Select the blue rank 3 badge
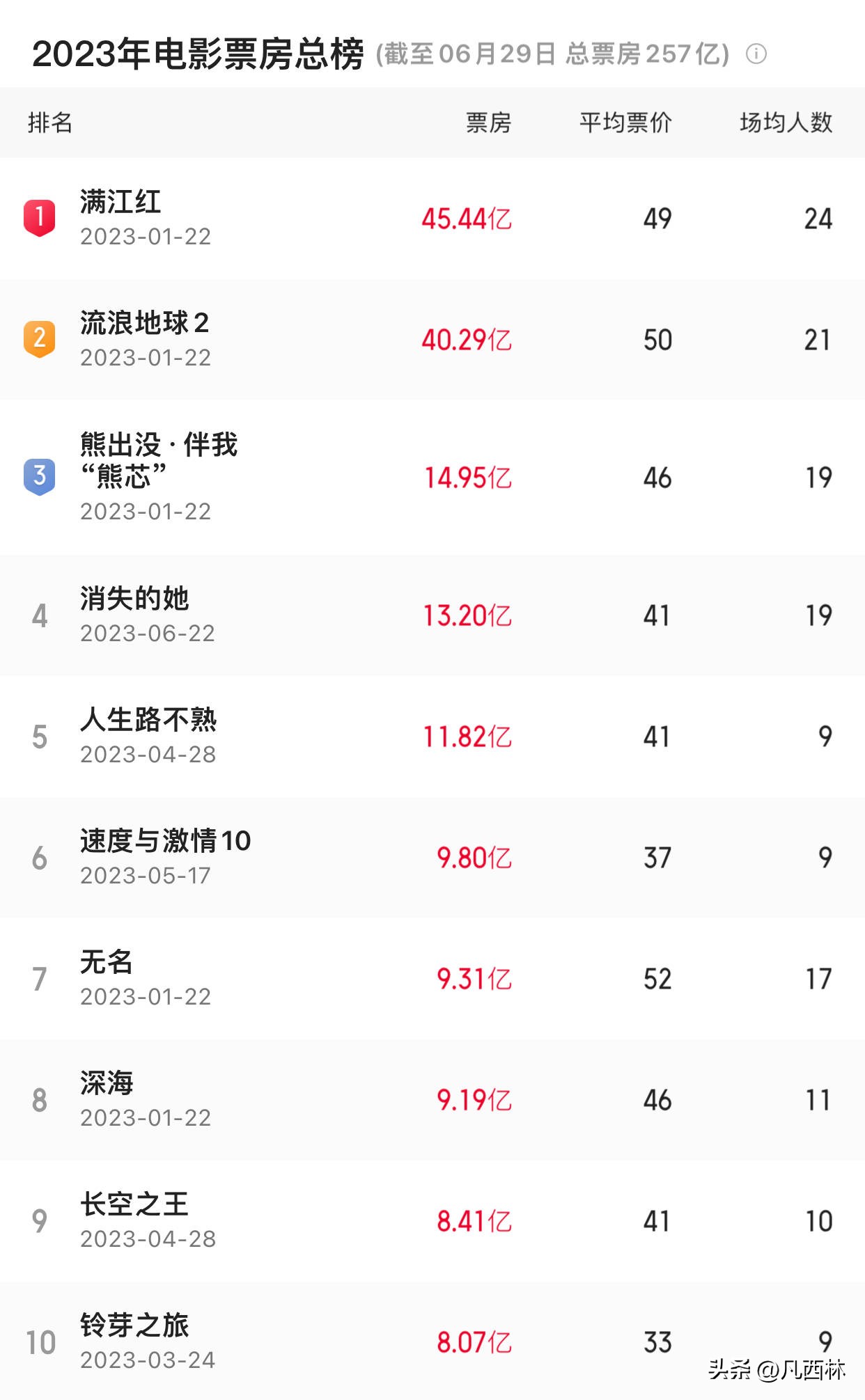865x1400 pixels. [40, 476]
